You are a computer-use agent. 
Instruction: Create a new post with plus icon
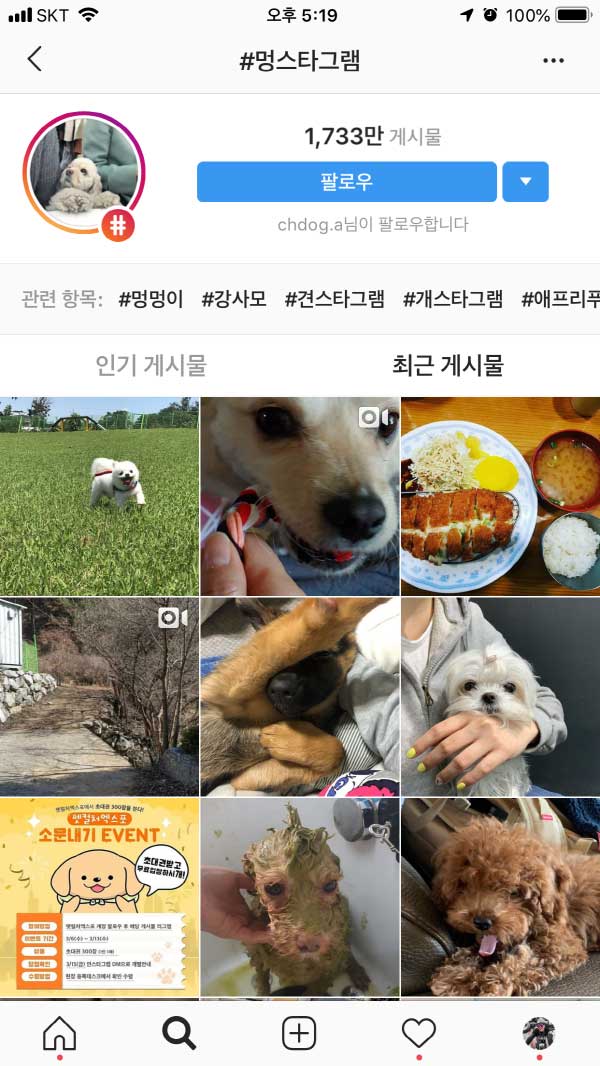299,1033
